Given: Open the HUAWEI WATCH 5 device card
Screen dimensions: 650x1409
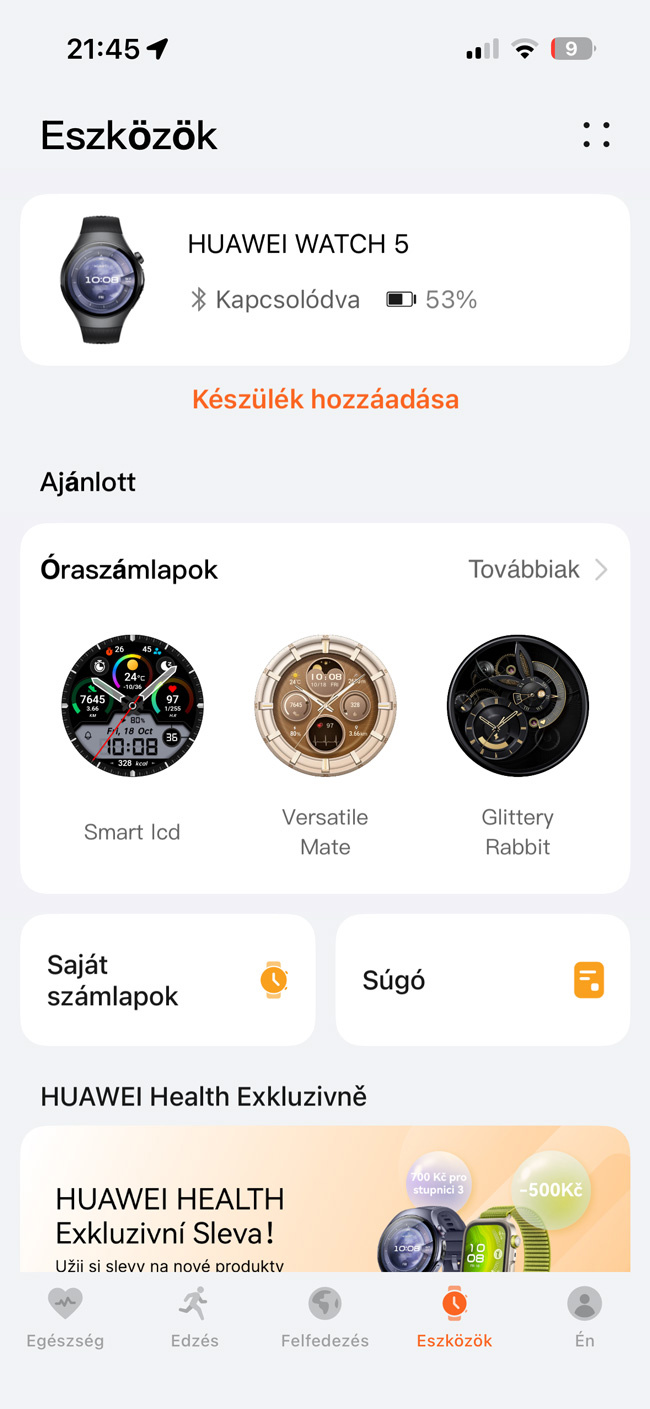Looking at the screenshot, I should point(325,279).
